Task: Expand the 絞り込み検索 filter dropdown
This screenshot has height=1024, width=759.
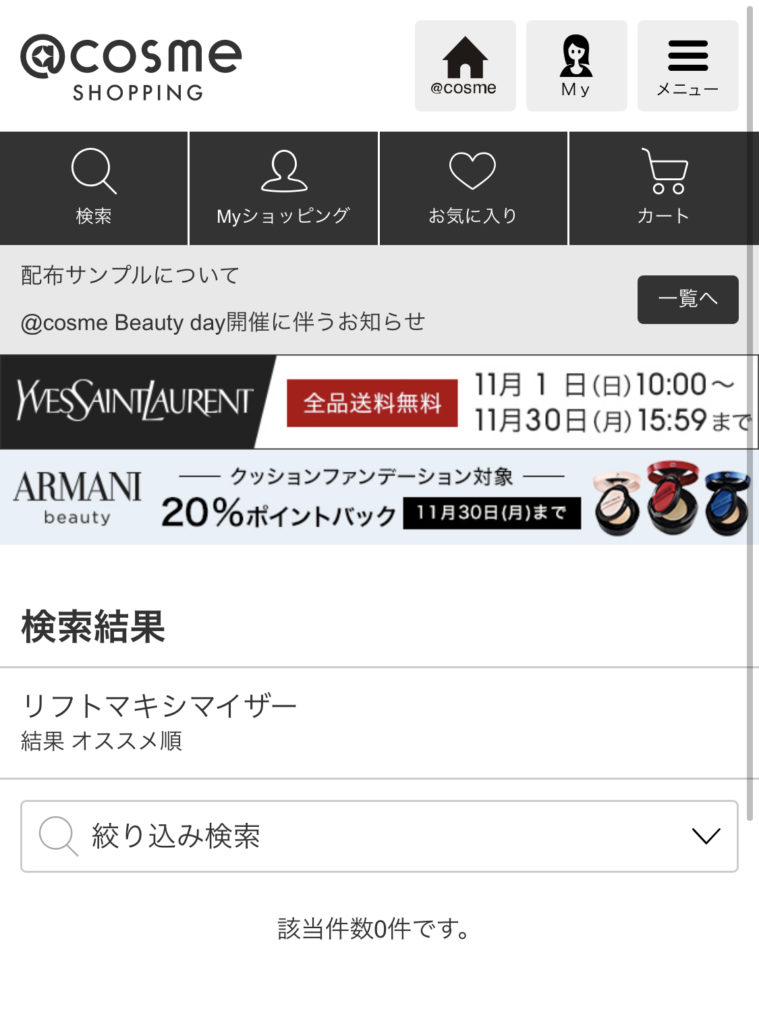Action: pyautogui.click(x=379, y=836)
